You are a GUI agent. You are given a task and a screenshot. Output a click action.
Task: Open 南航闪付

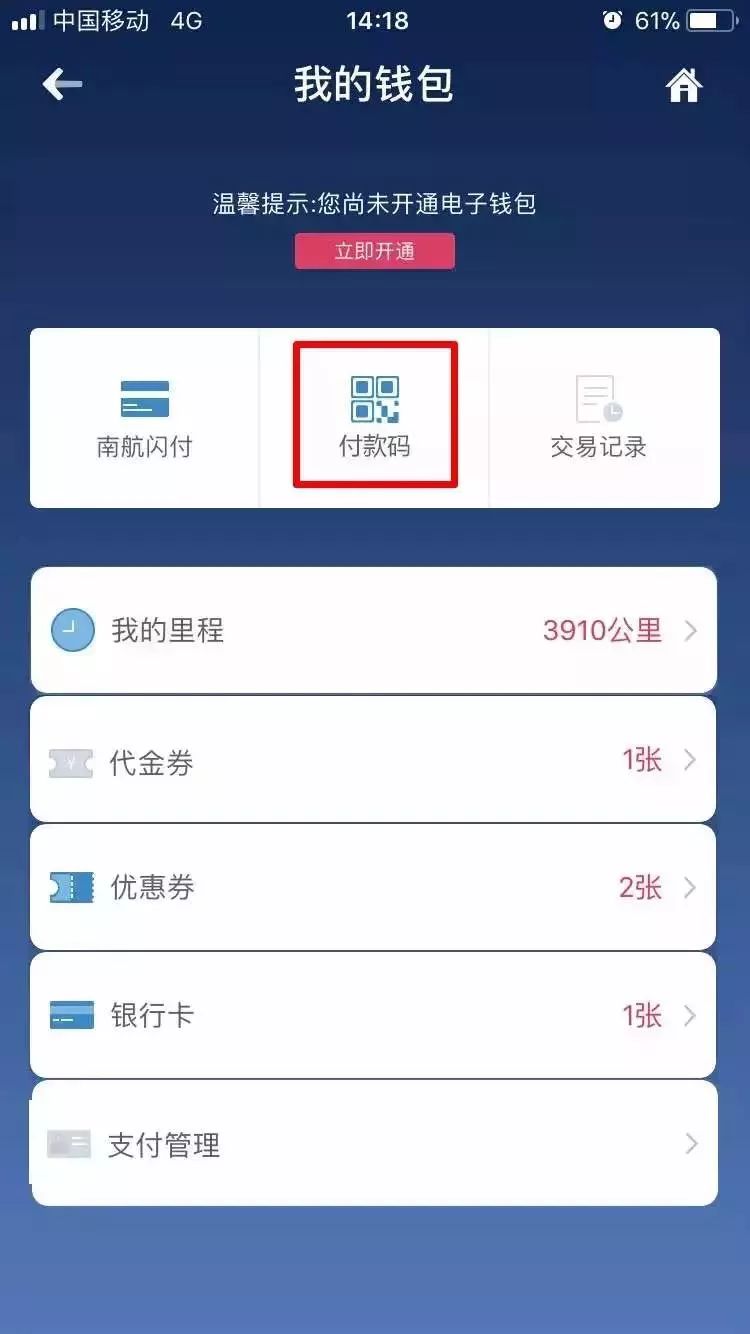[x=145, y=418]
